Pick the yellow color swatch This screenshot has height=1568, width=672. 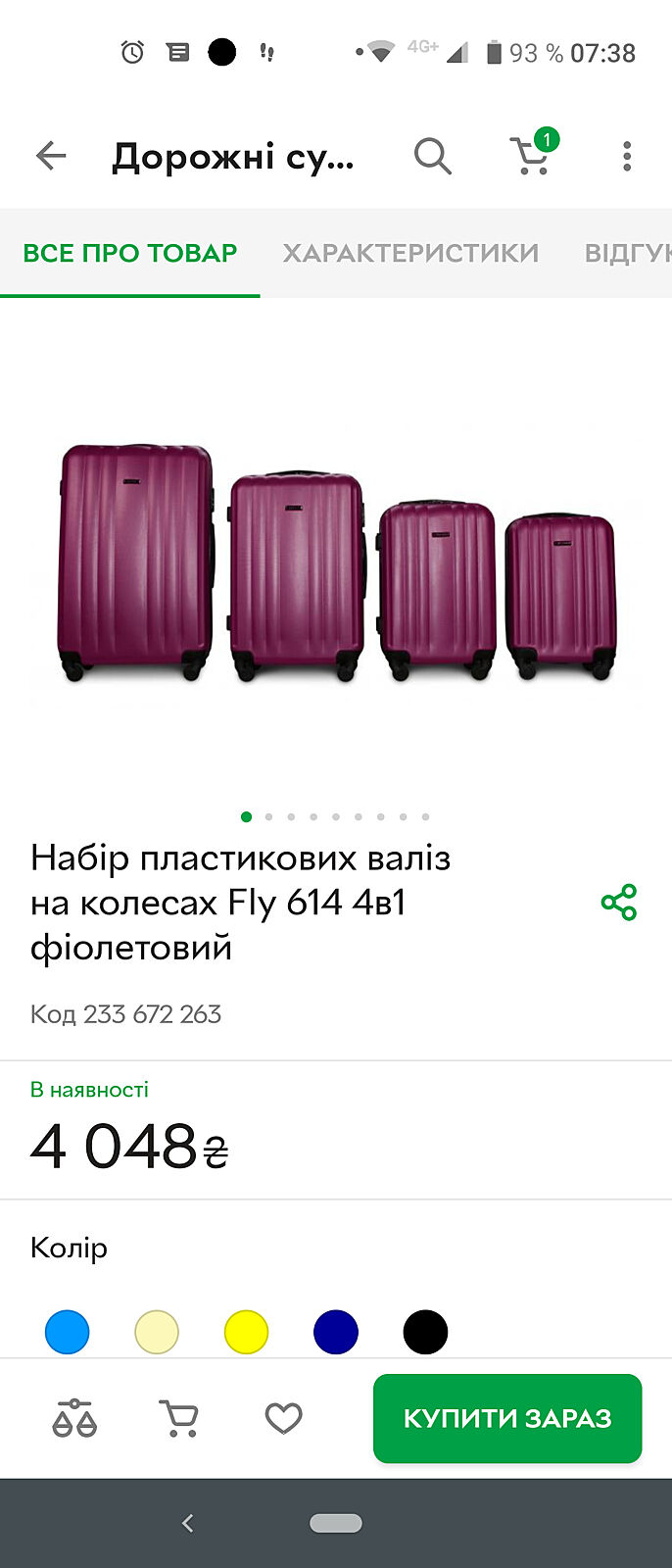pos(246,1332)
